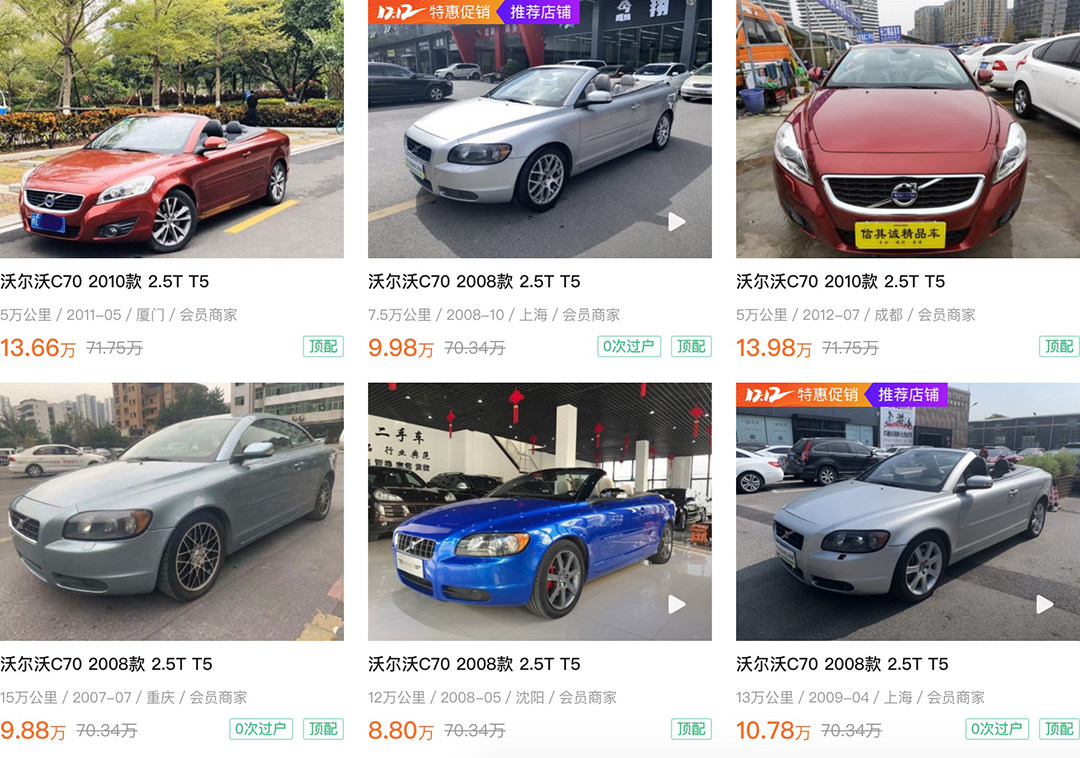Open the 8.80万 blue Volvo C70 from 沈阳
1080x758 pixels.
click(x=474, y=664)
